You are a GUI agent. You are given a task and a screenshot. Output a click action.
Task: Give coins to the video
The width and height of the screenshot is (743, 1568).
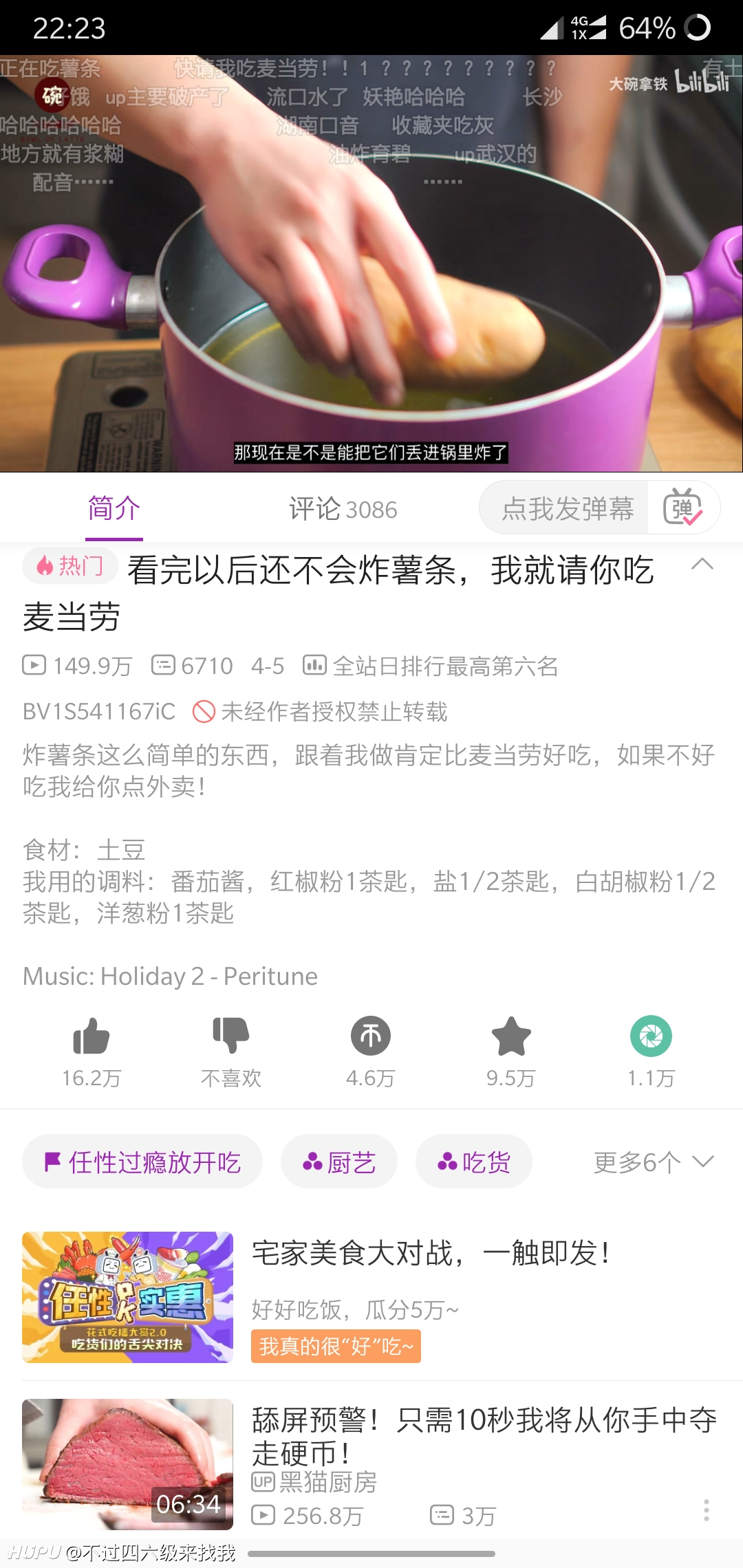(371, 1052)
